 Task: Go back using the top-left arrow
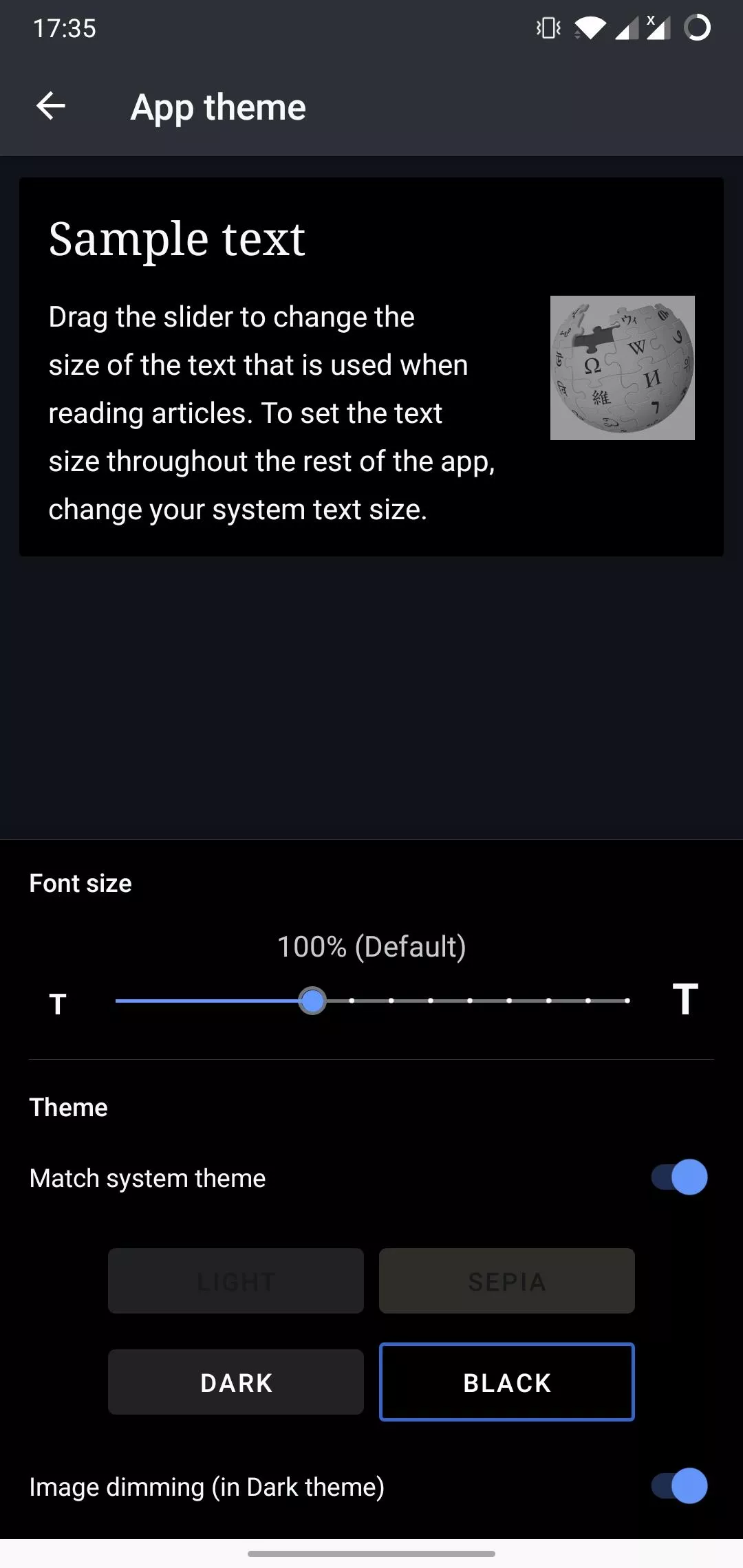51,106
